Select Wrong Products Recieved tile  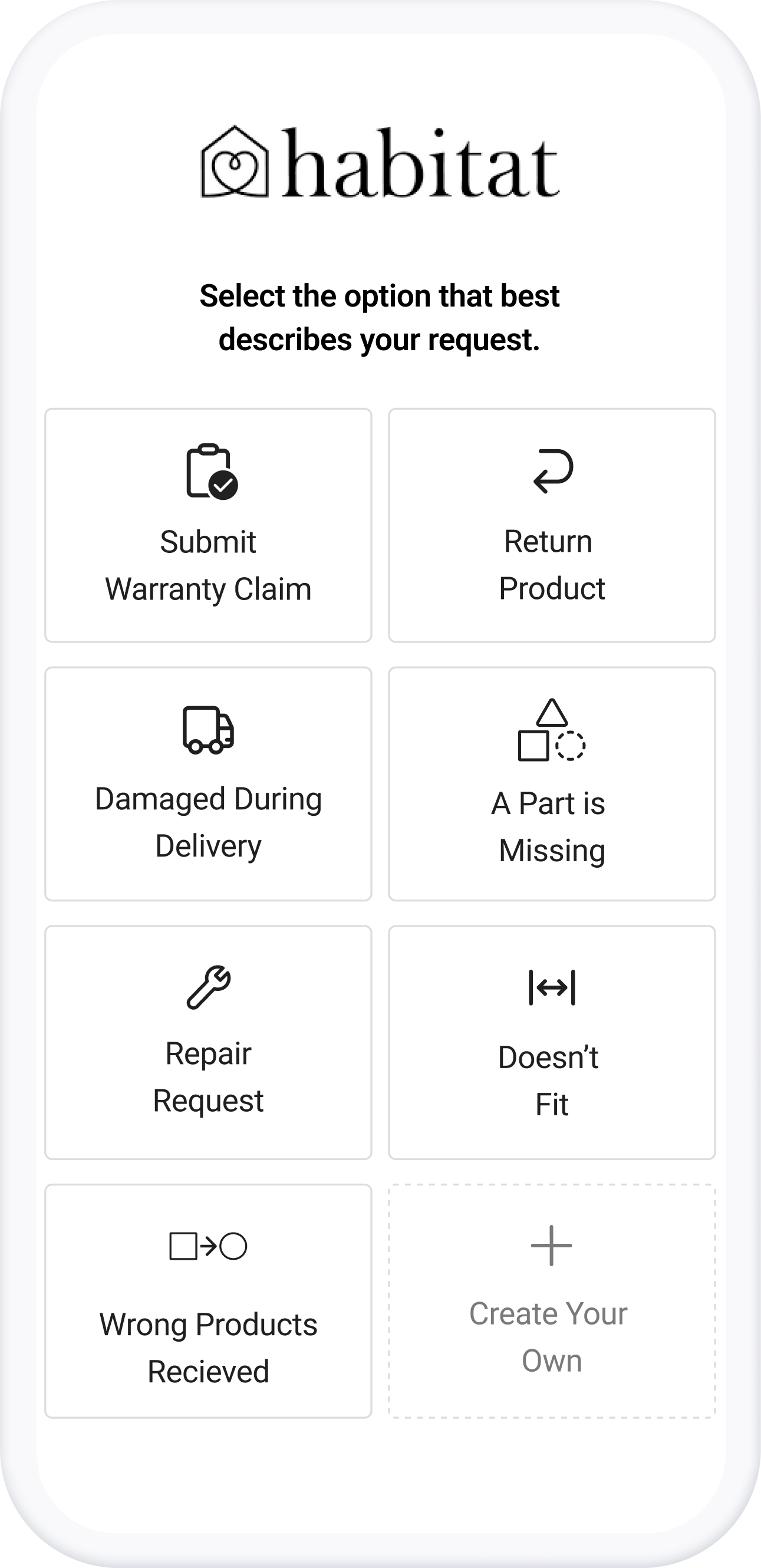(x=208, y=1302)
